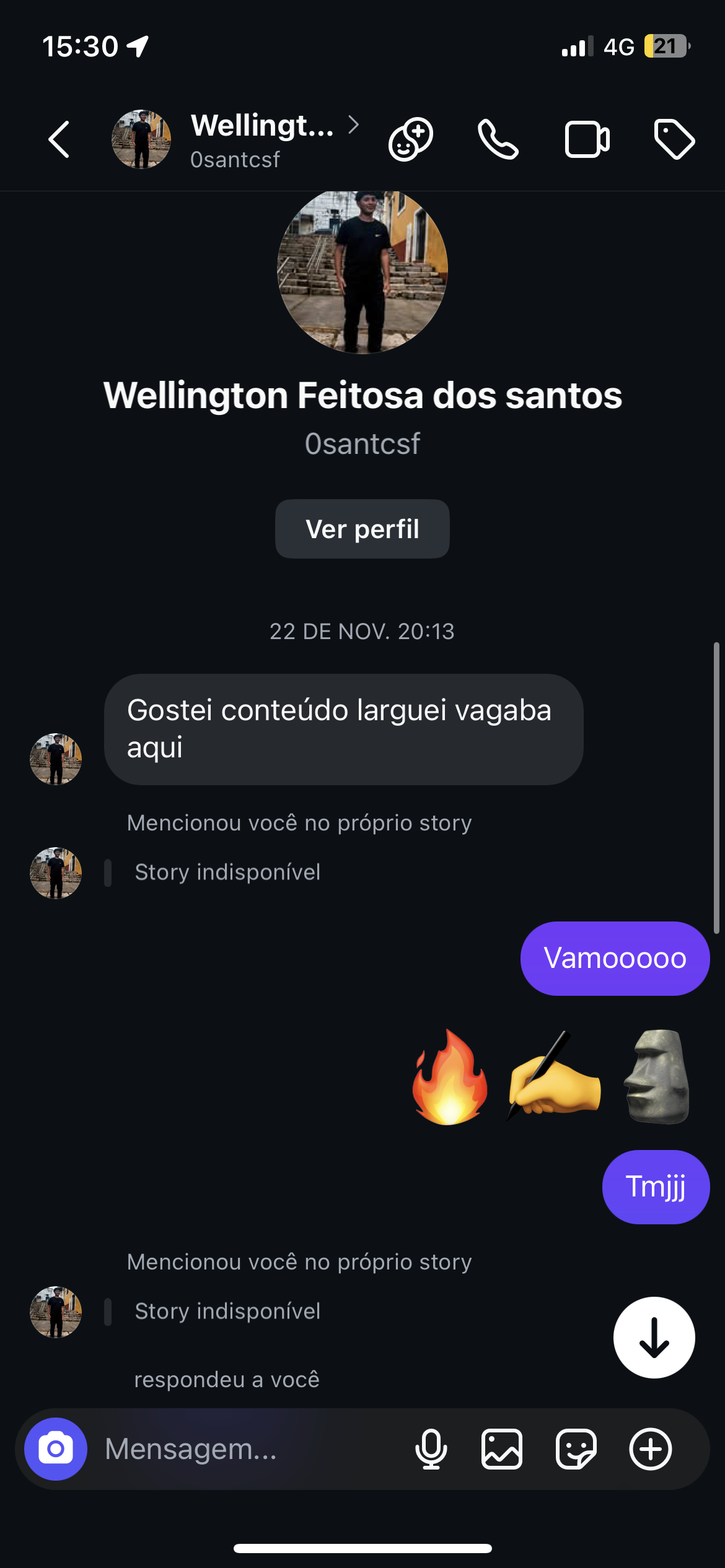Open the camera from the message bar
The height and width of the screenshot is (1568, 725).
click(56, 1448)
